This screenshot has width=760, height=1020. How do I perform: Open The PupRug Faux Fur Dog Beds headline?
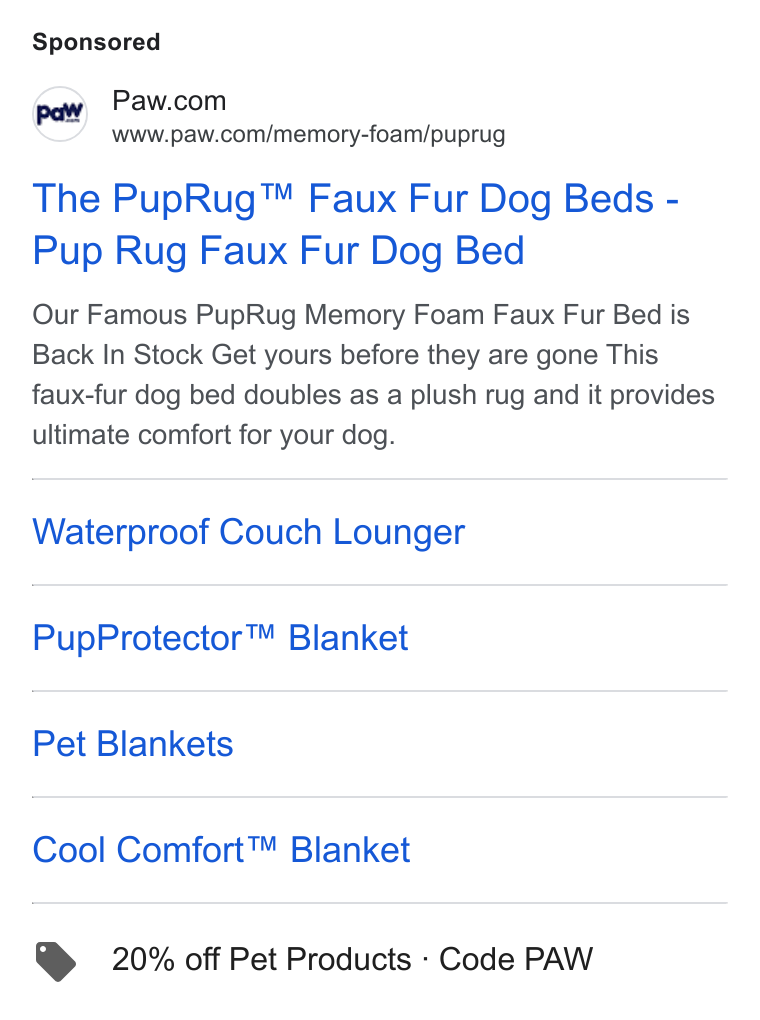click(355, 224)
